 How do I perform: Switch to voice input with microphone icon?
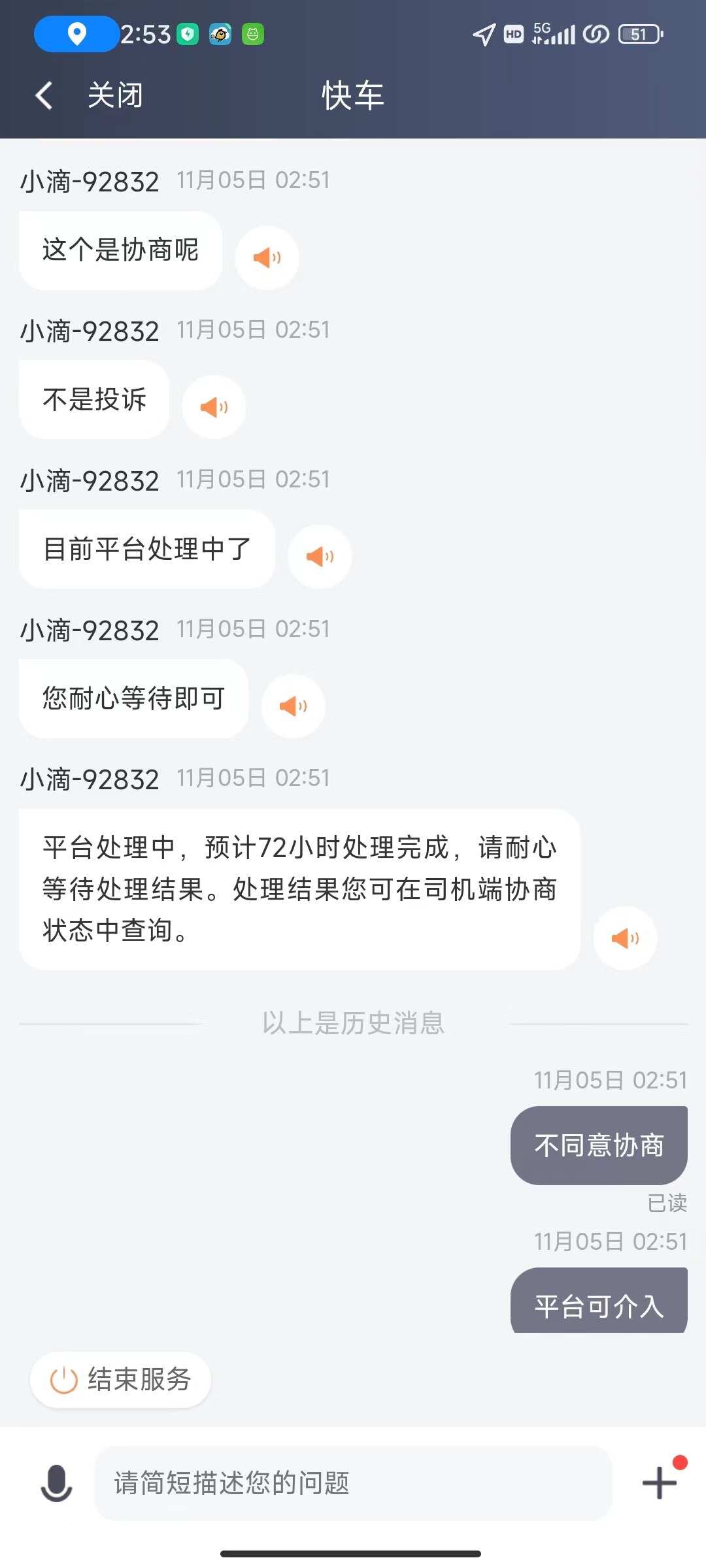(x=57, y=1483)
